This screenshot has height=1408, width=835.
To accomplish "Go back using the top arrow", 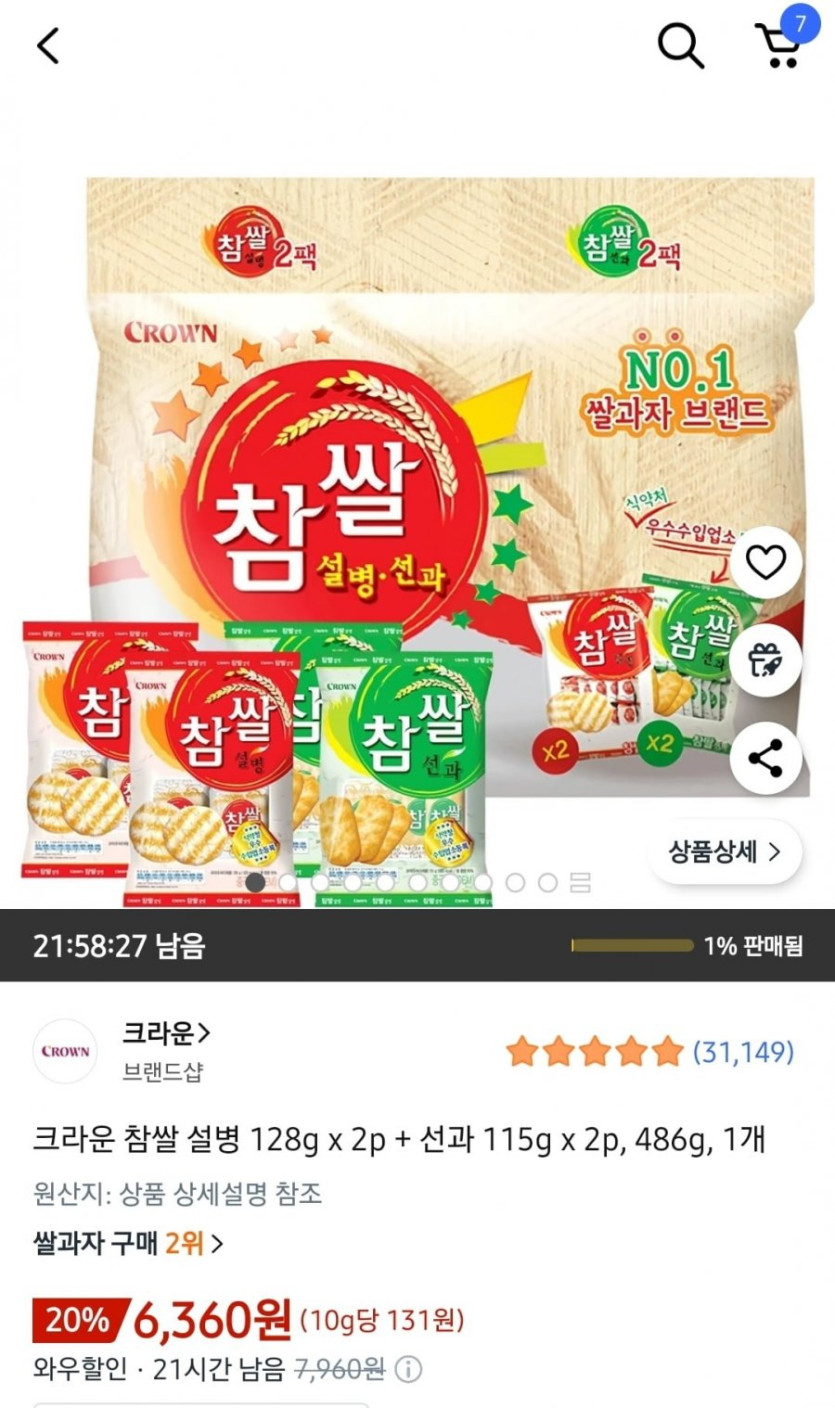I will point(48,46).
